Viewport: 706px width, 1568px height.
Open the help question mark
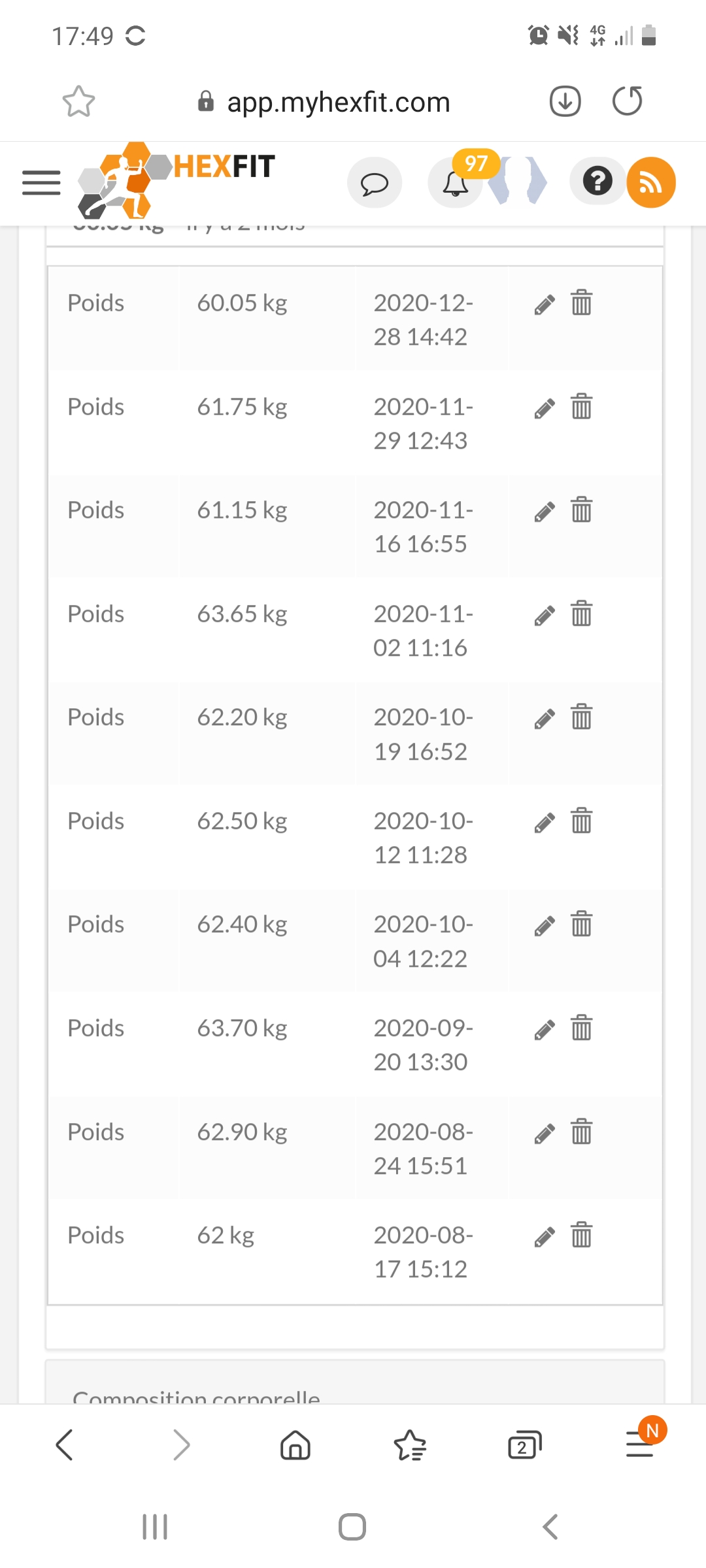pyautogui.click(x=597, y=181)
